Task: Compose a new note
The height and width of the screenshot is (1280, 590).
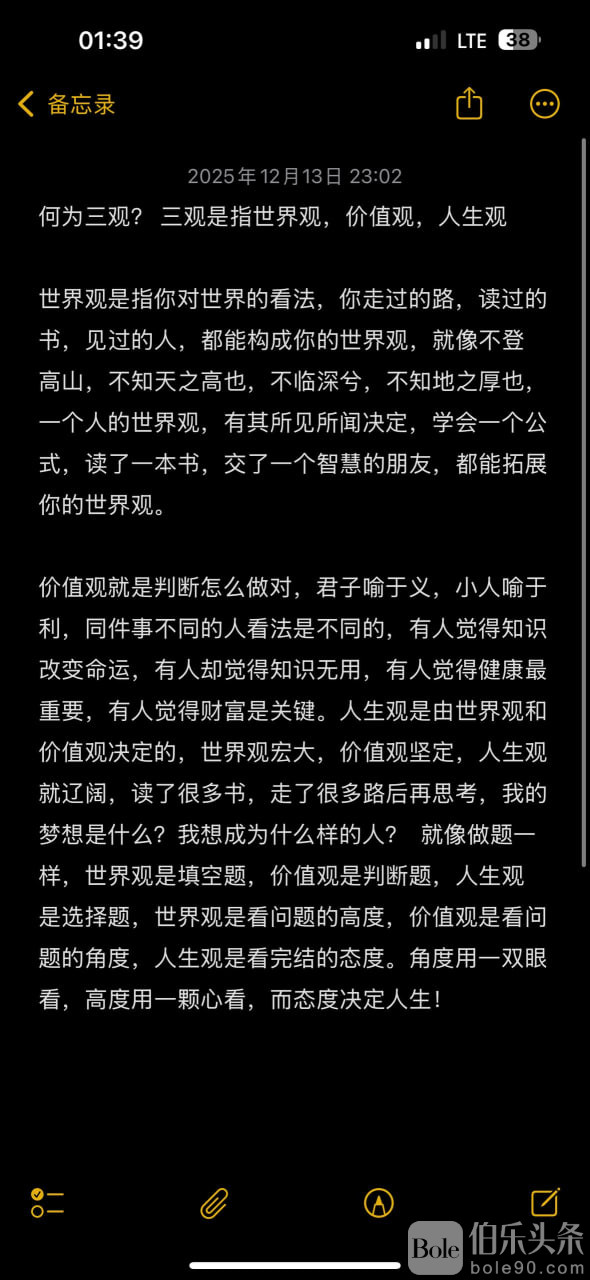Action: [545, 1201]
